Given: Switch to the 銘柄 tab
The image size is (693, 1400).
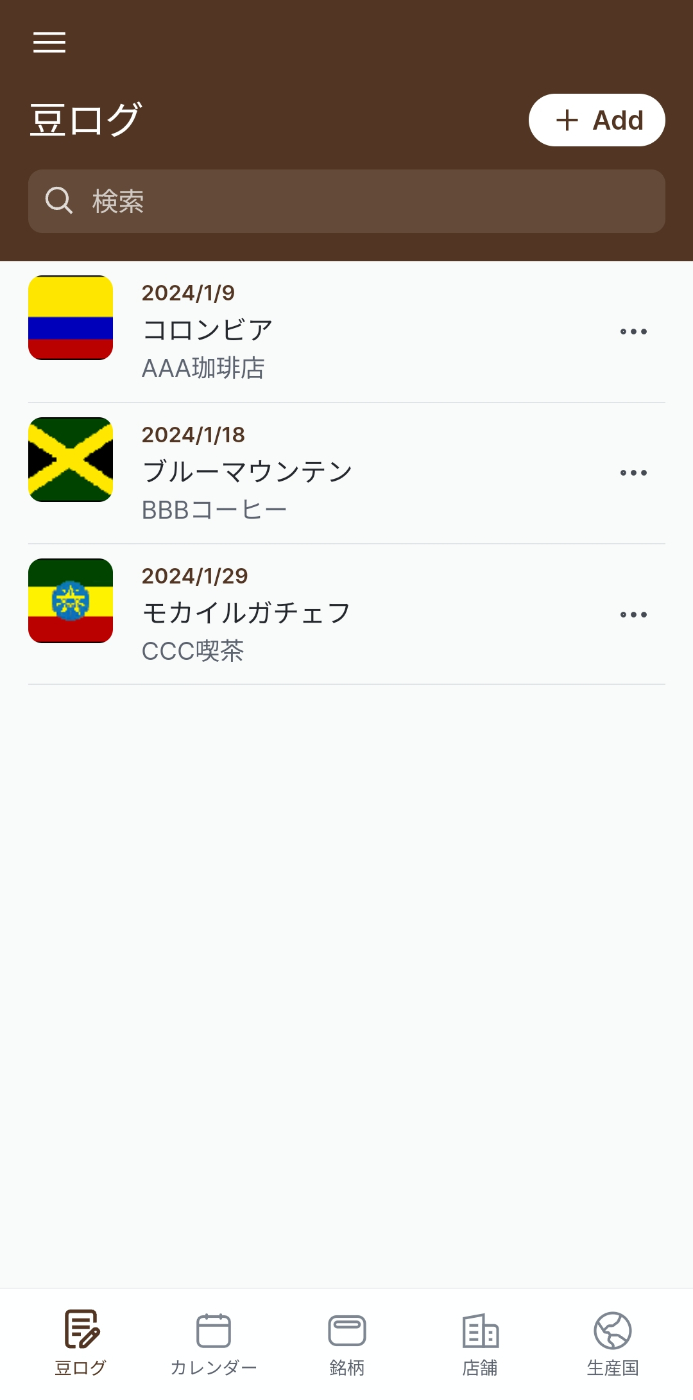Looking at the screenshot, I should click(347, 1344).
